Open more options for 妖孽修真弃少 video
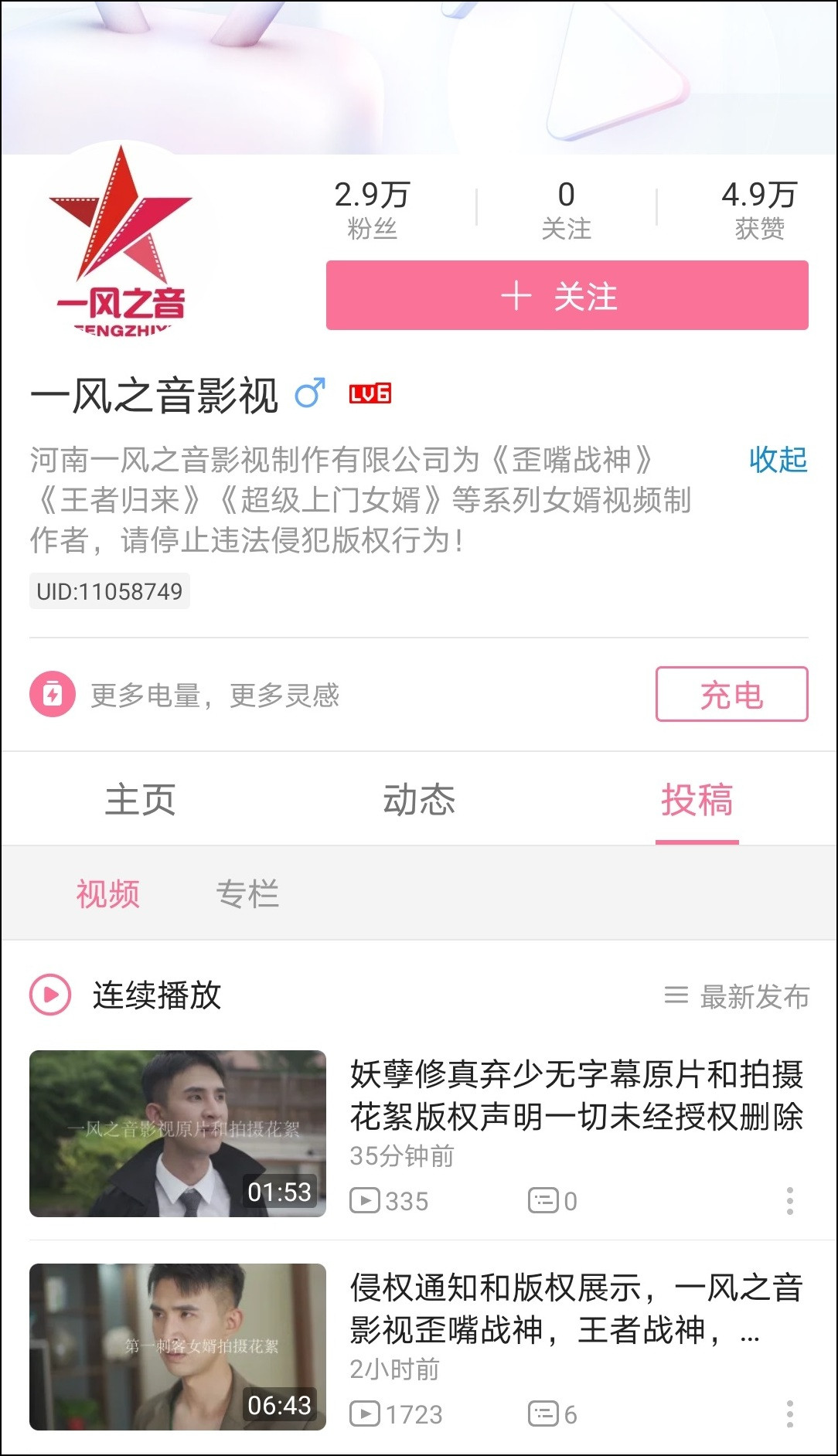This screenshot has width=838, height=1456. (x=789, y=1201)
